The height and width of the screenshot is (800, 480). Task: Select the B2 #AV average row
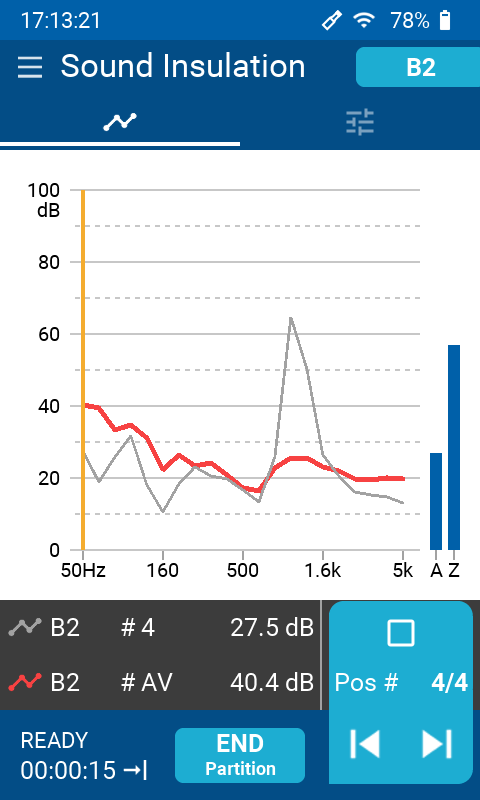point(161,682)
